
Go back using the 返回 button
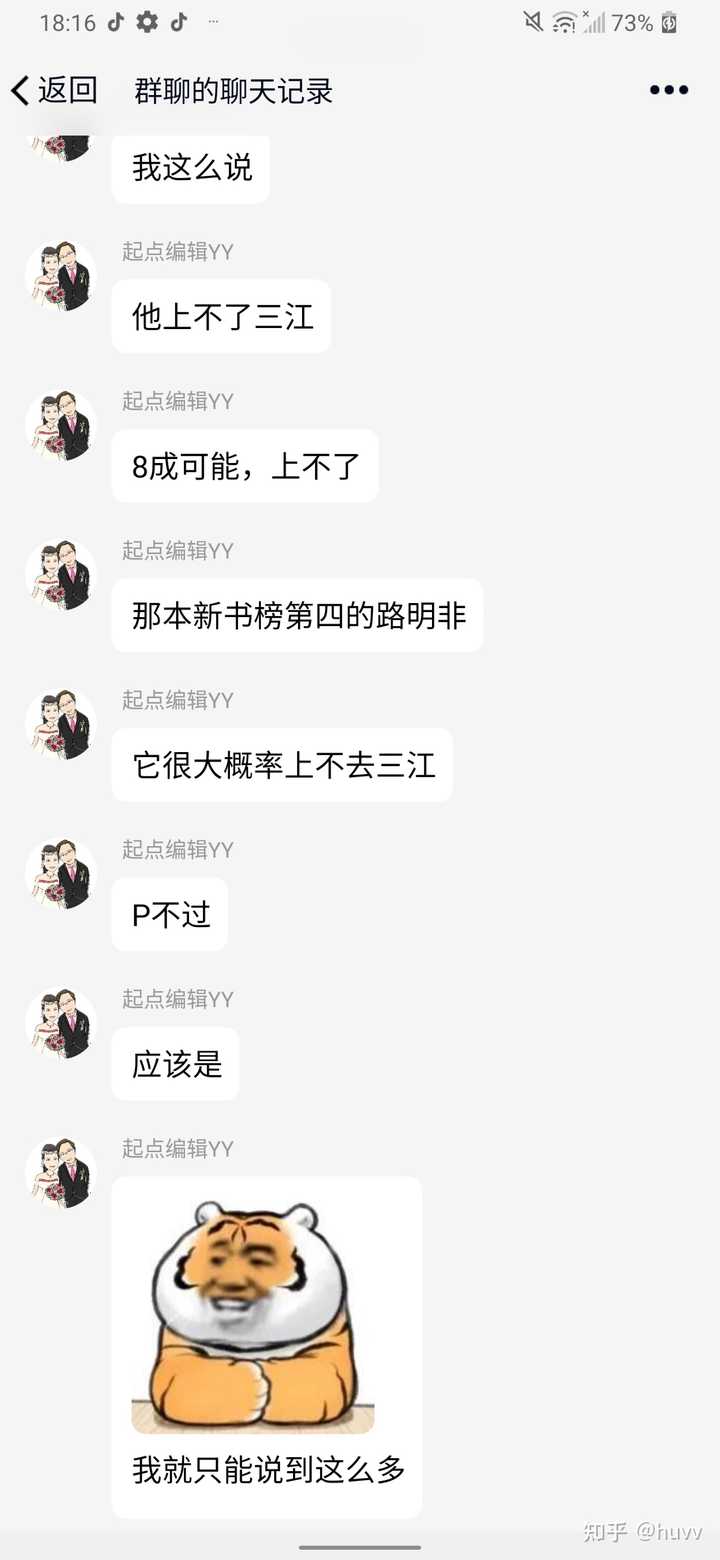pos(54,91)
